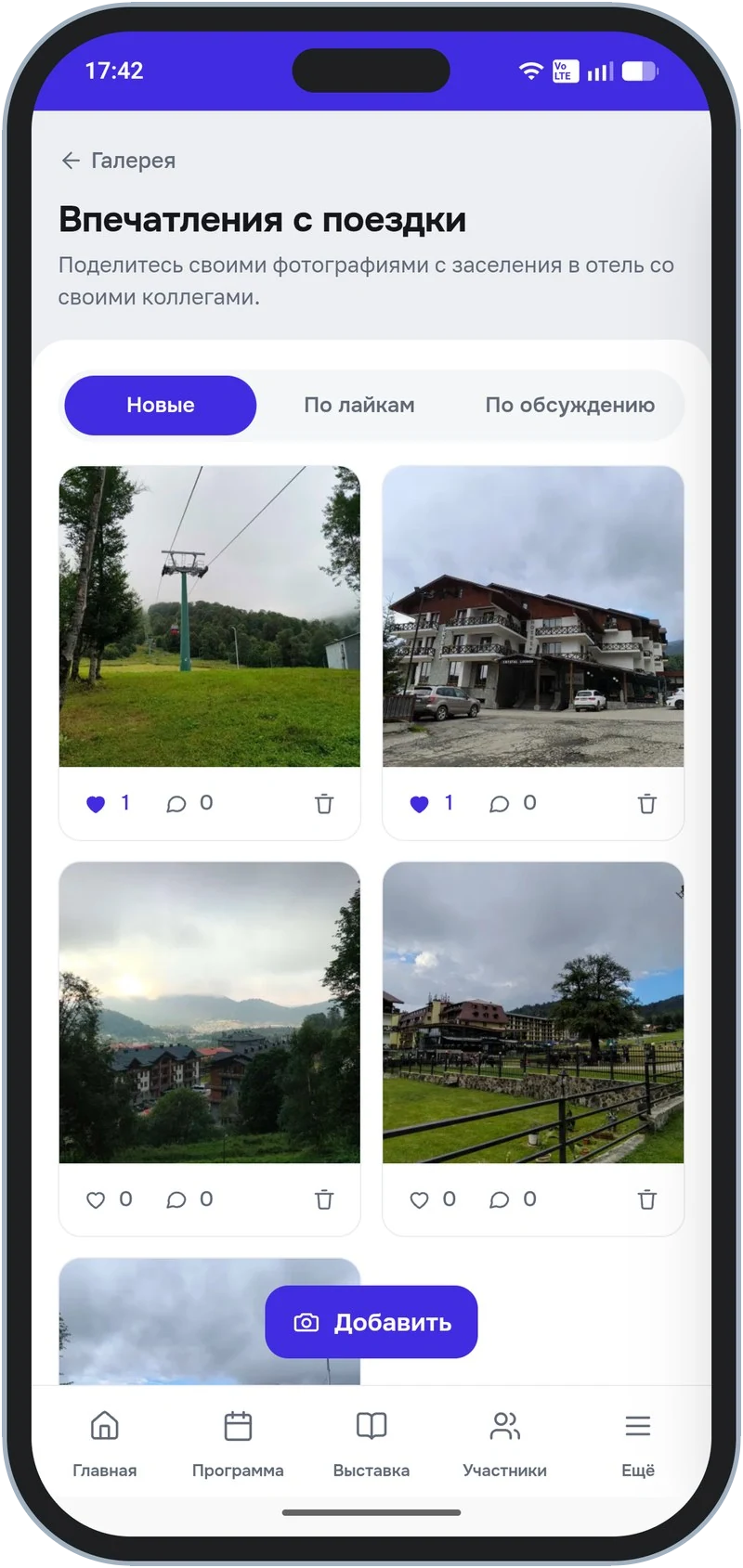Open the cable car photo
Viewport: 743px width, 1568px height.
pyautogui.click(x=210, y=616)
